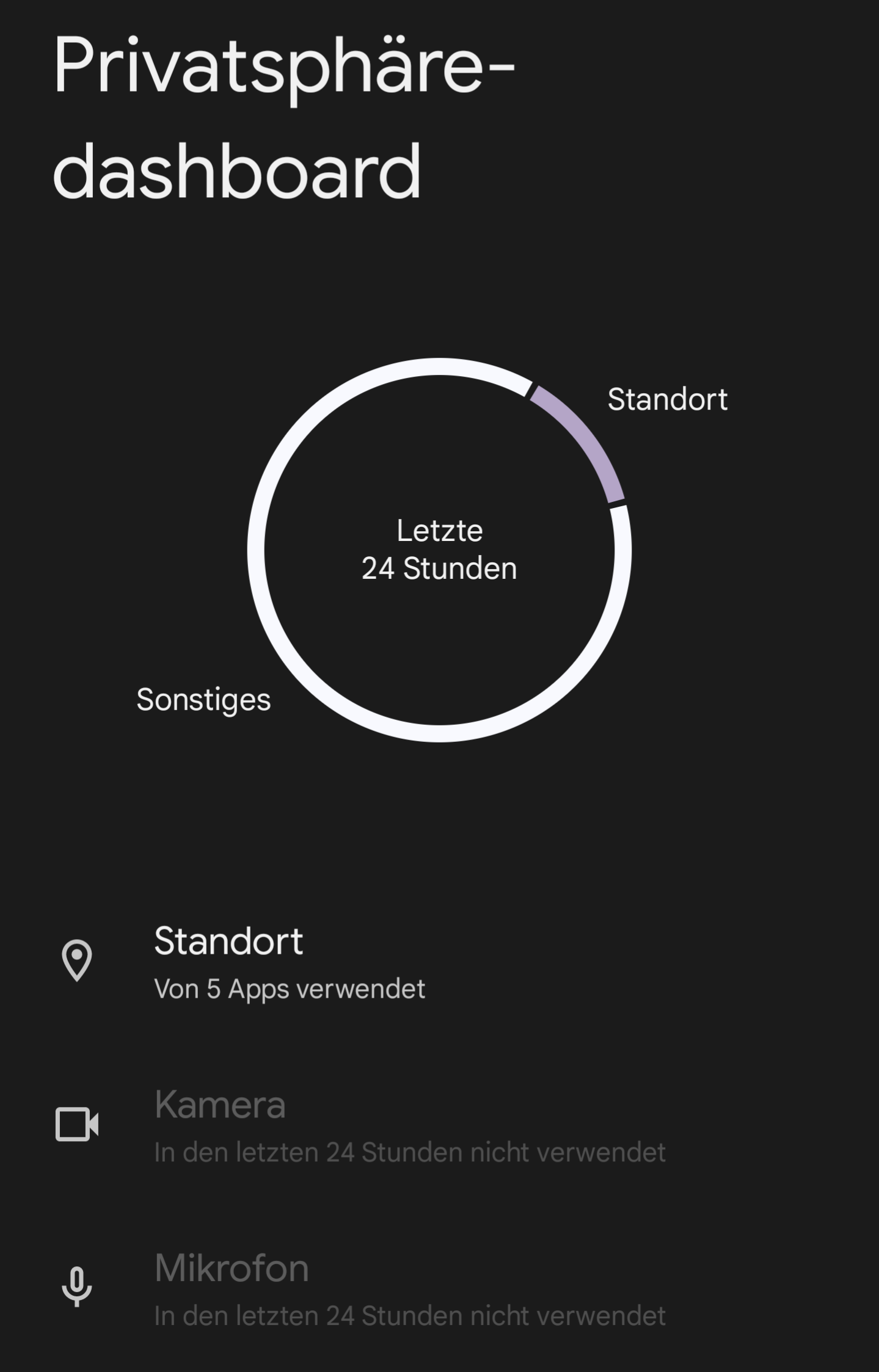879x1372 pixels.
Task: Click the Standort row title text
Action: click(227, 942)
